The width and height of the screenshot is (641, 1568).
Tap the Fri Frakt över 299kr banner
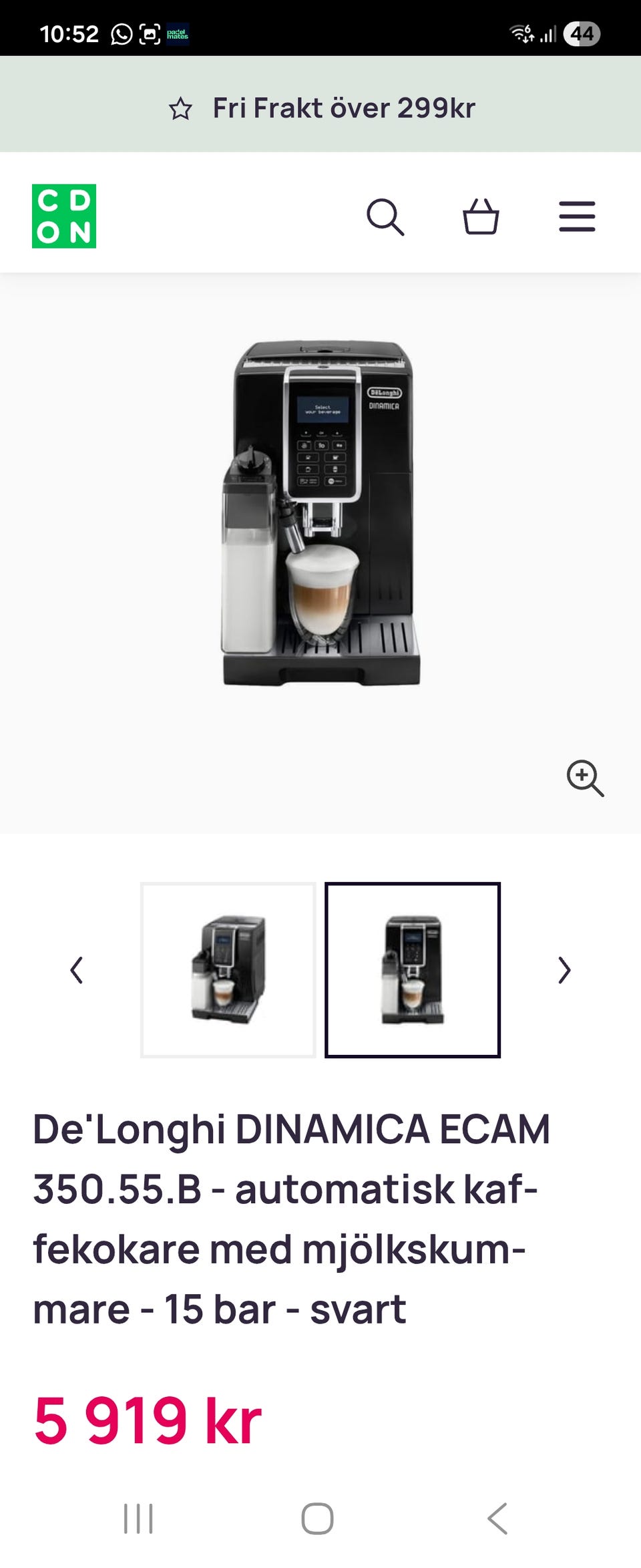tap(321, 108)
